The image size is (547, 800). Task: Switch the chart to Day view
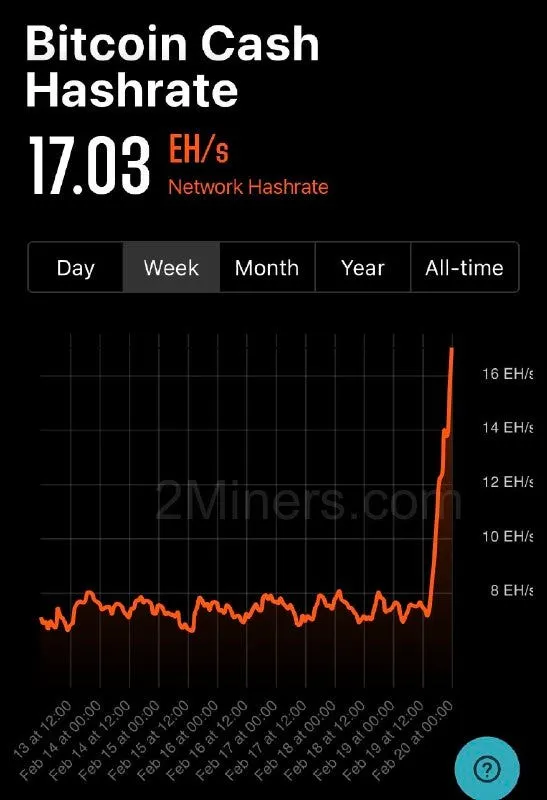[x=76, y=267]
